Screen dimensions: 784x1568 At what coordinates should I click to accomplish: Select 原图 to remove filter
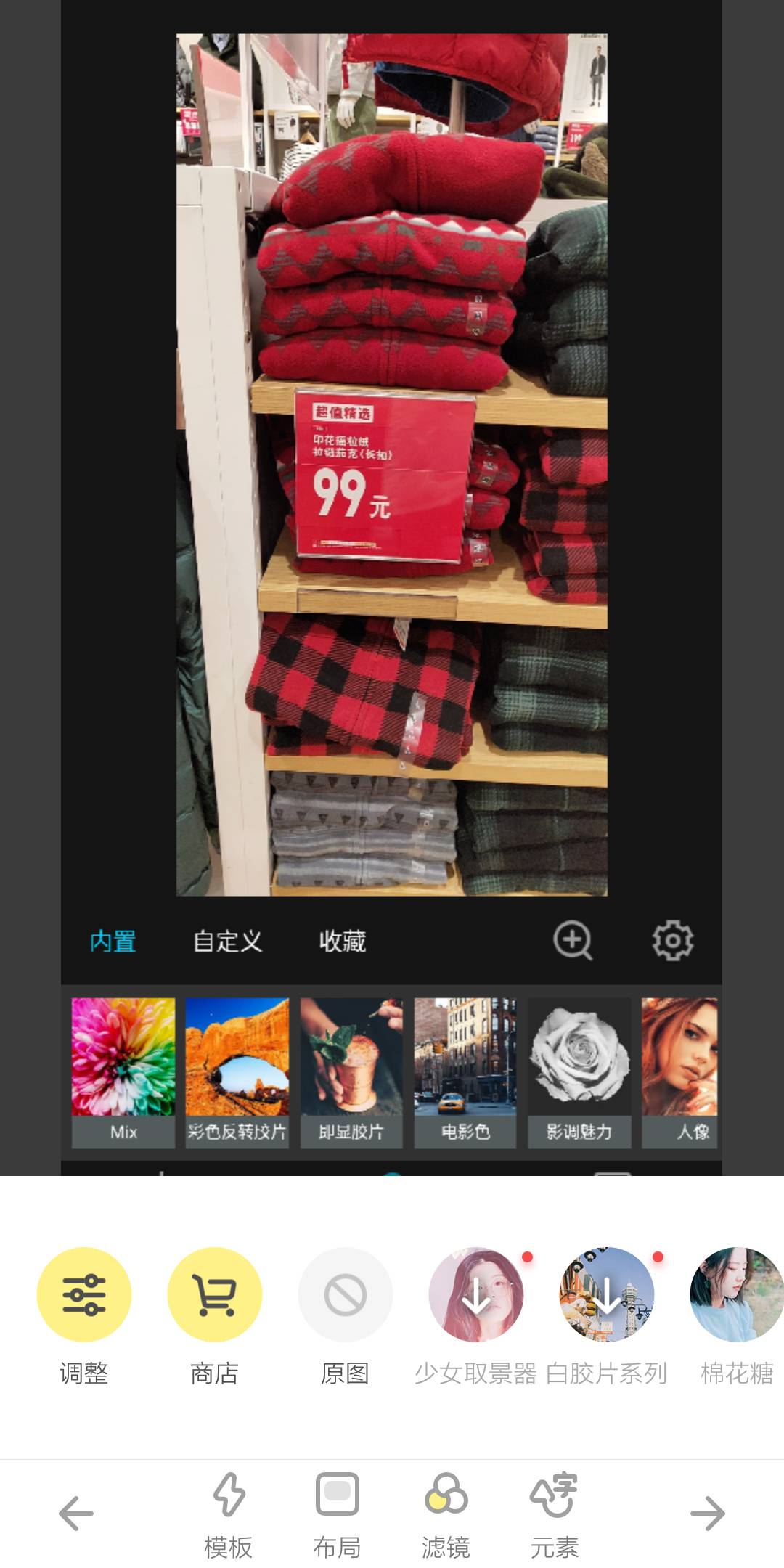pyautogui.click(x=346, y=1294)
